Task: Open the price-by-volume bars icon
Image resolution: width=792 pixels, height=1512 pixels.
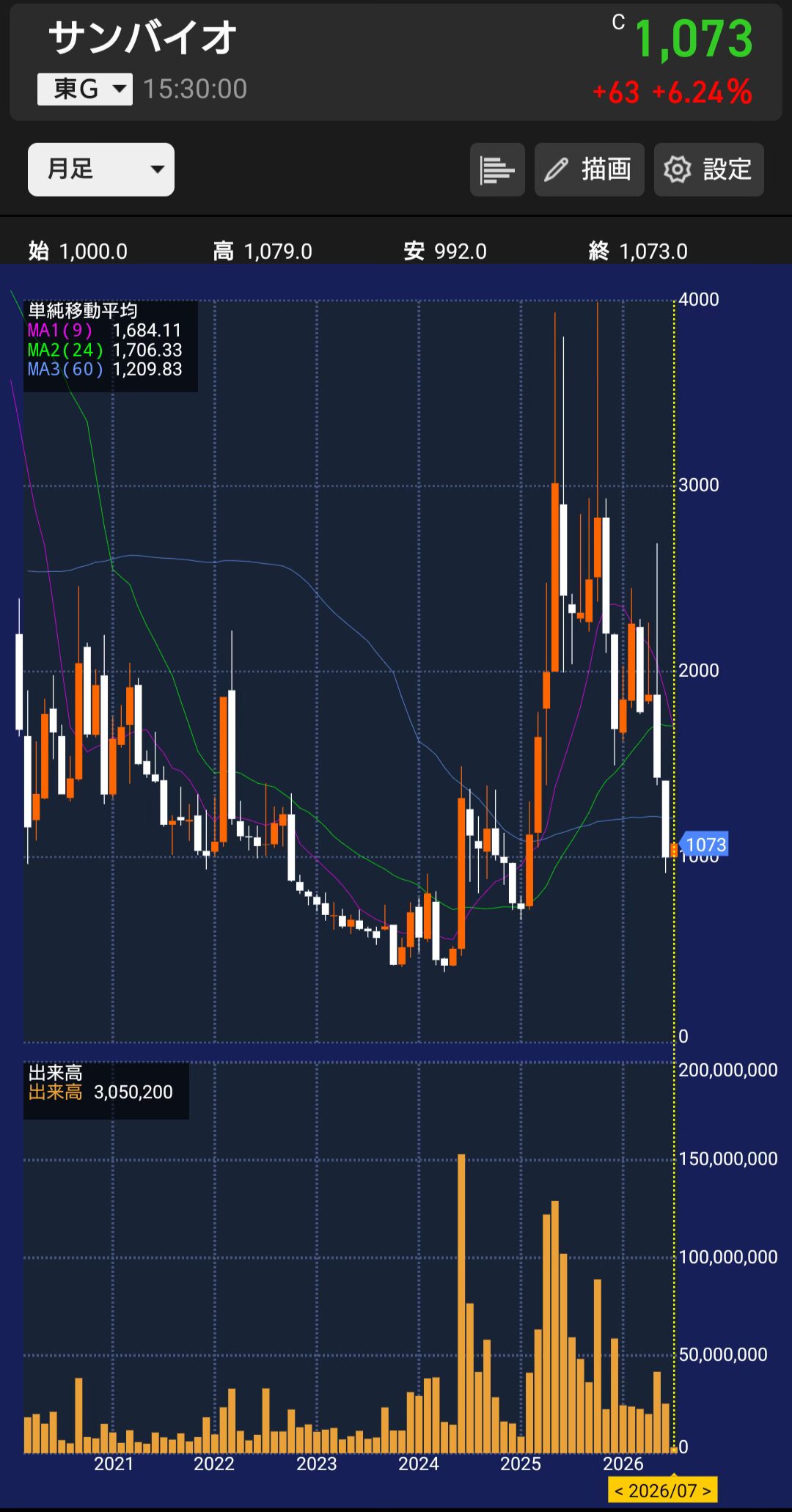Action: point(497,170)
